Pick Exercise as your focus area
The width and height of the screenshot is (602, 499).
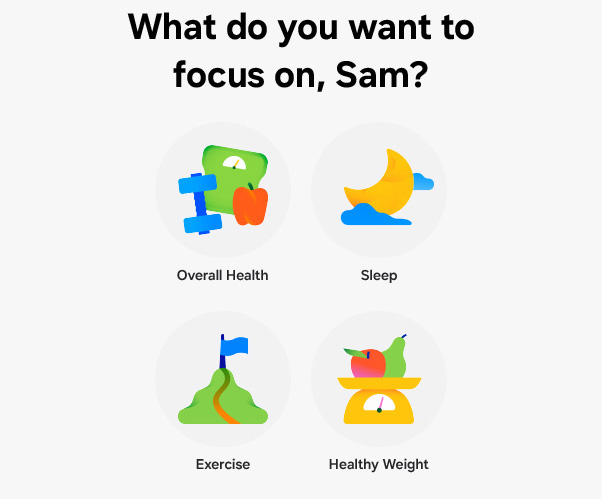[x=223, y=380]
